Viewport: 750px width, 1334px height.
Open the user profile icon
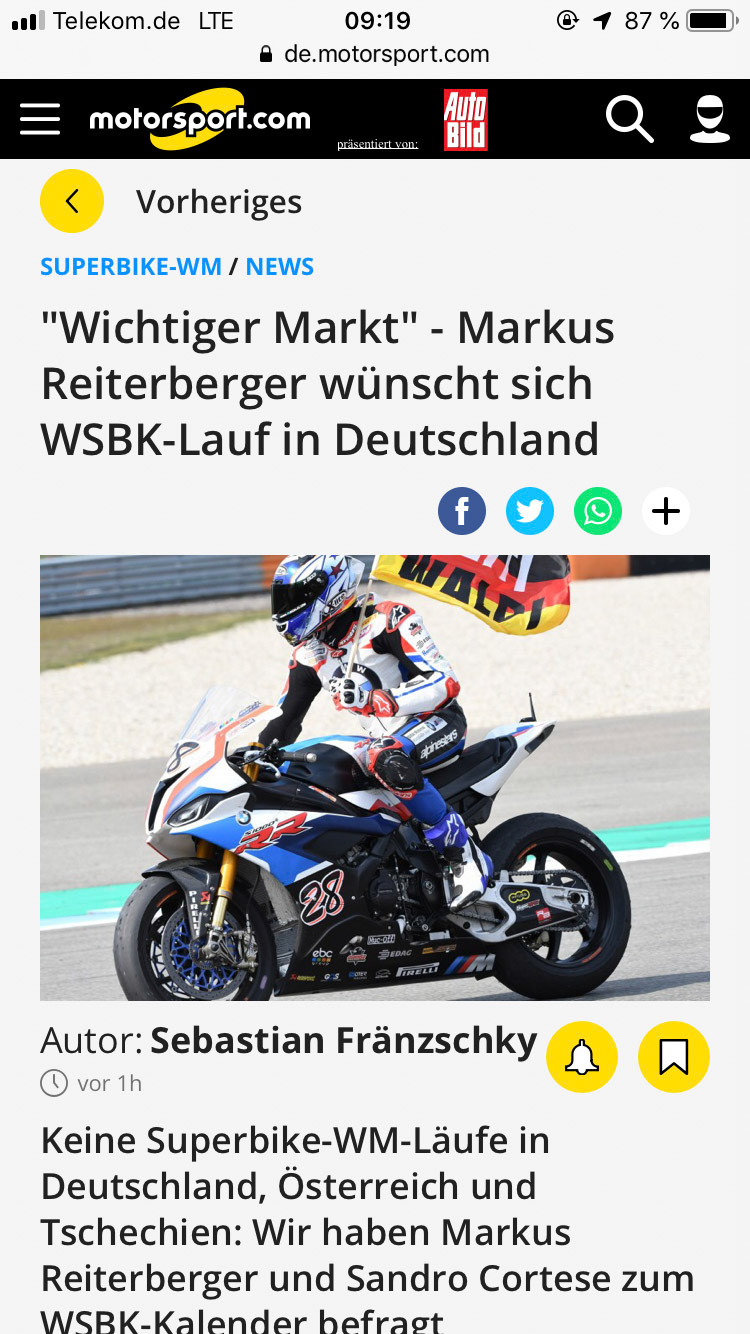710,119
